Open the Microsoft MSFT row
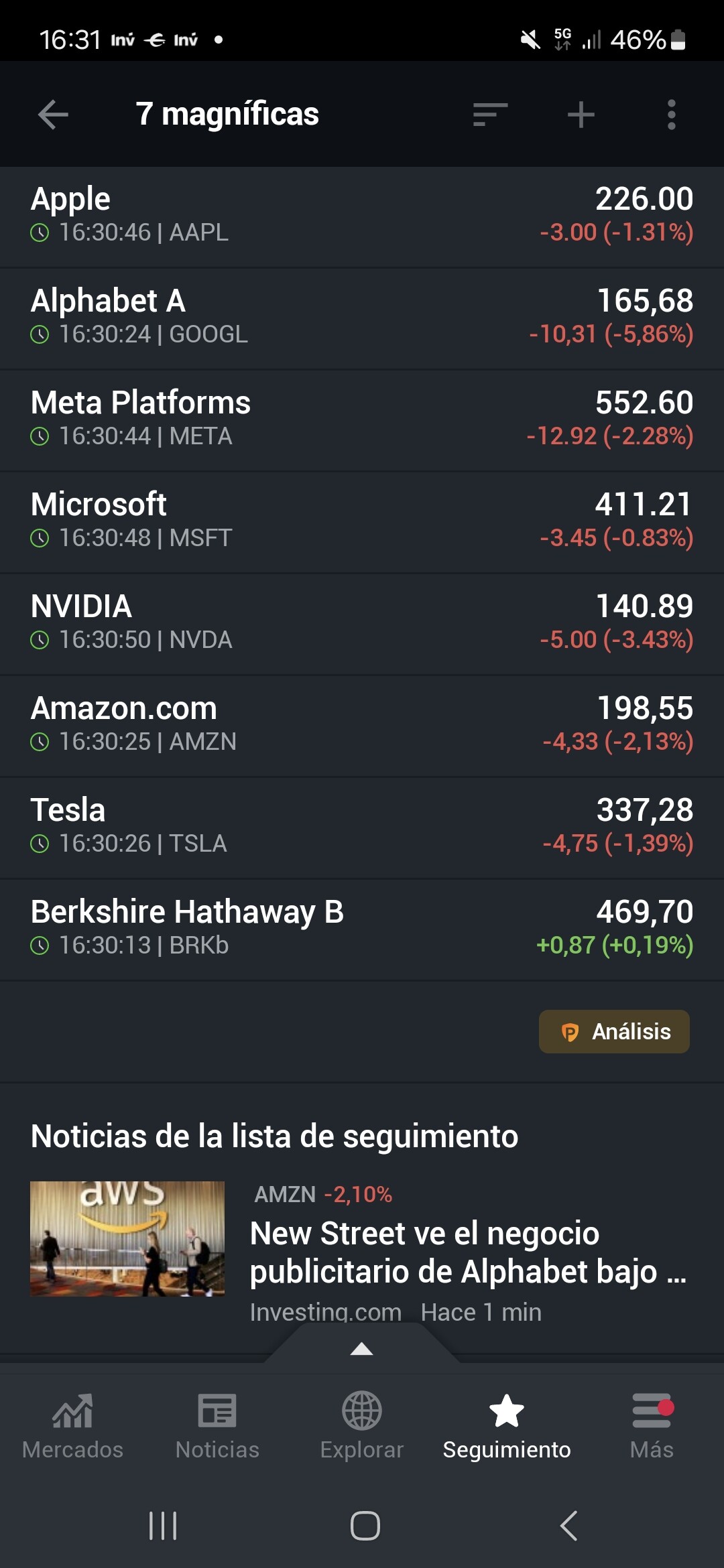 coord(362,523)
